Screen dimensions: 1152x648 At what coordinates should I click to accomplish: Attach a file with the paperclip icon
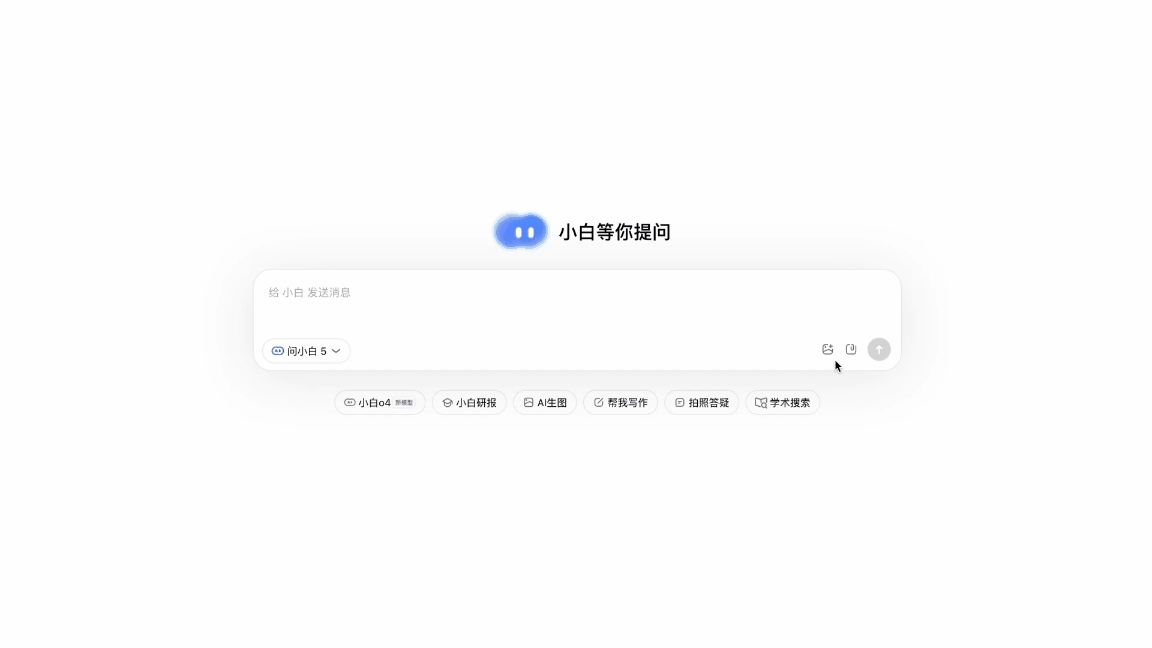point(851,350)
